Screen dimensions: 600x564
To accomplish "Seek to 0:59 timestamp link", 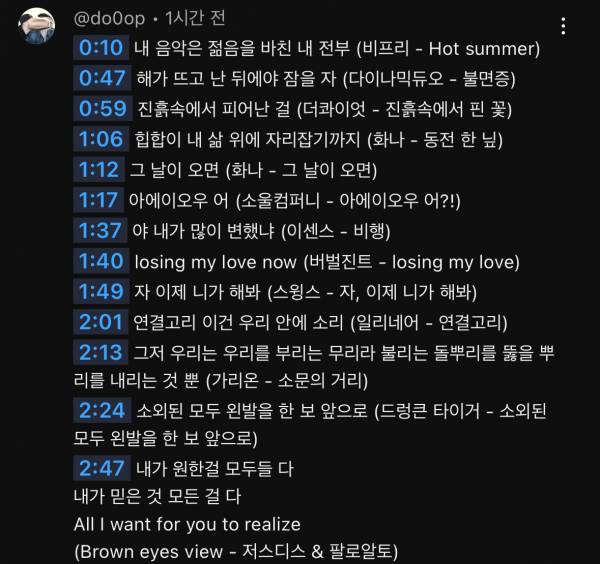I will [x=100, y=109].
